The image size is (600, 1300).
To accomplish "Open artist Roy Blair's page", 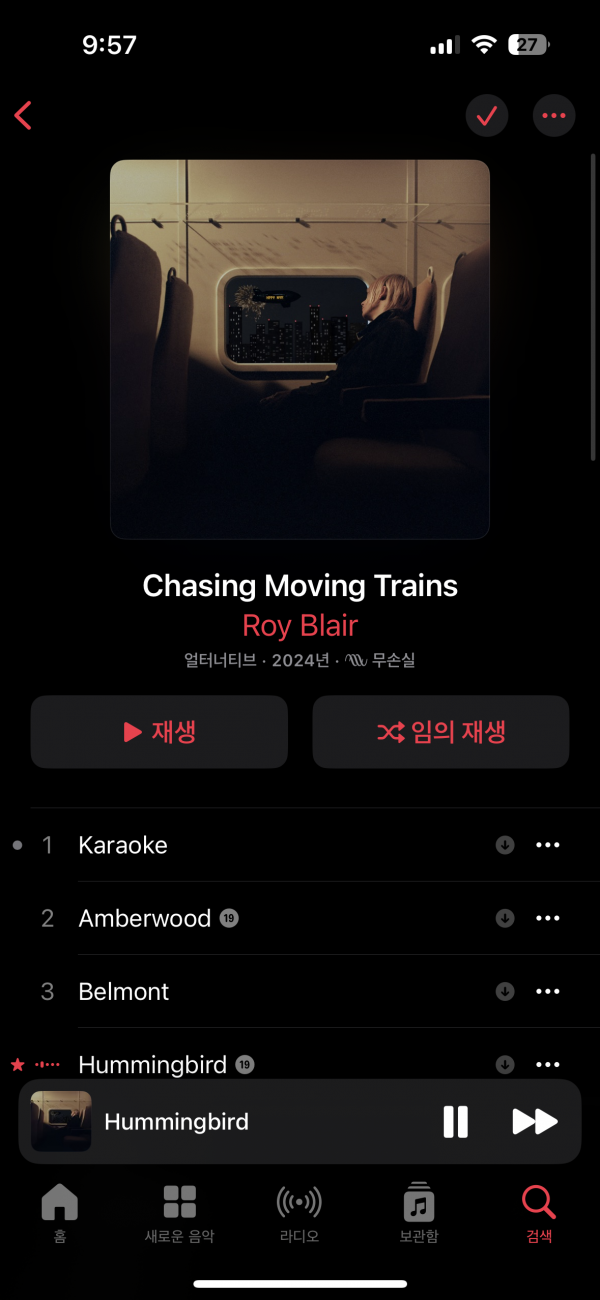I will point(300,626).
